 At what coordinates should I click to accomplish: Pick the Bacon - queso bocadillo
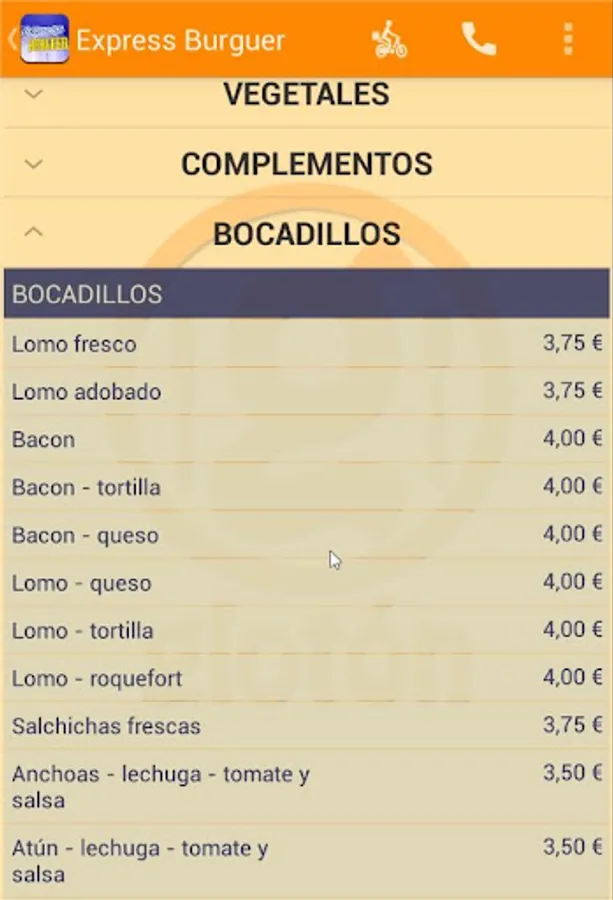(306, 536)
